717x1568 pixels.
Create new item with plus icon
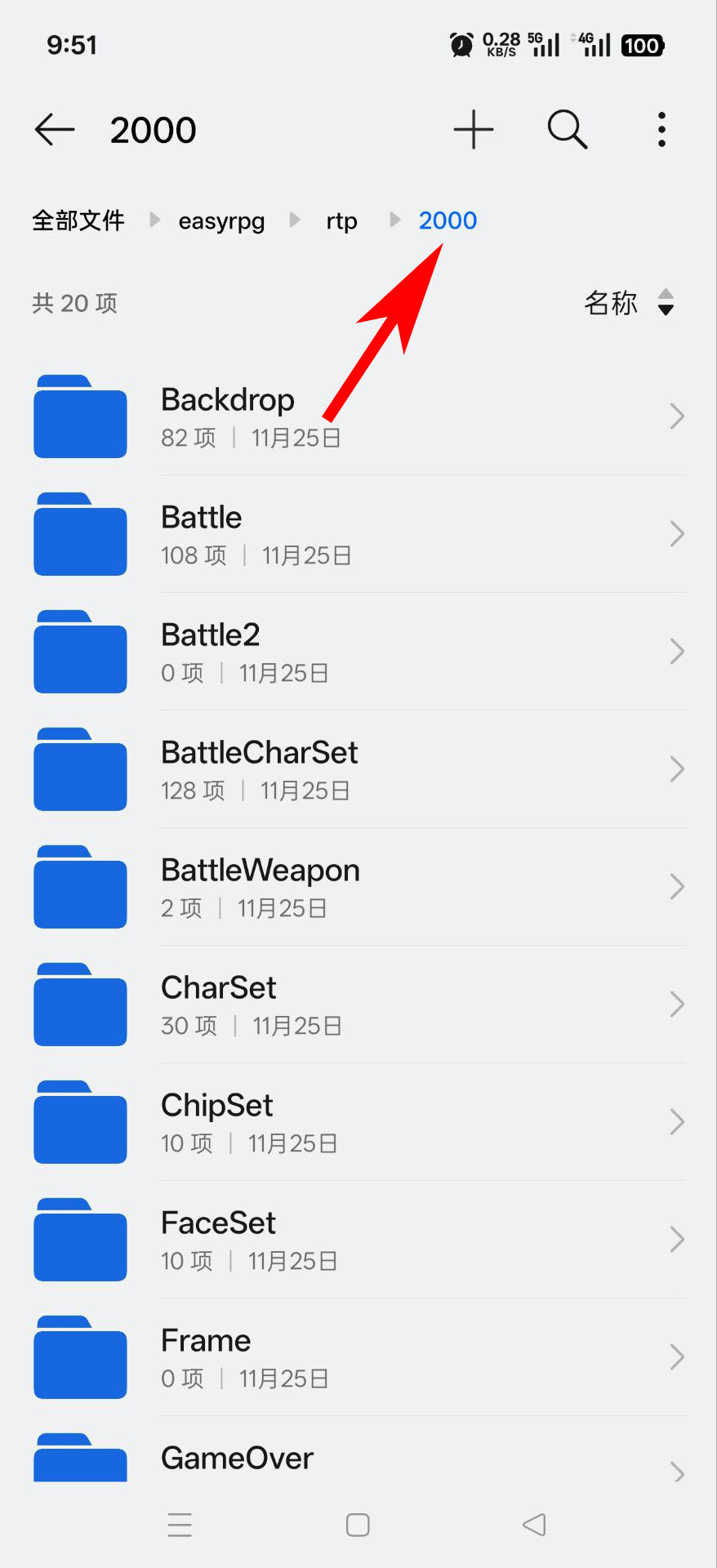point(474,130)
